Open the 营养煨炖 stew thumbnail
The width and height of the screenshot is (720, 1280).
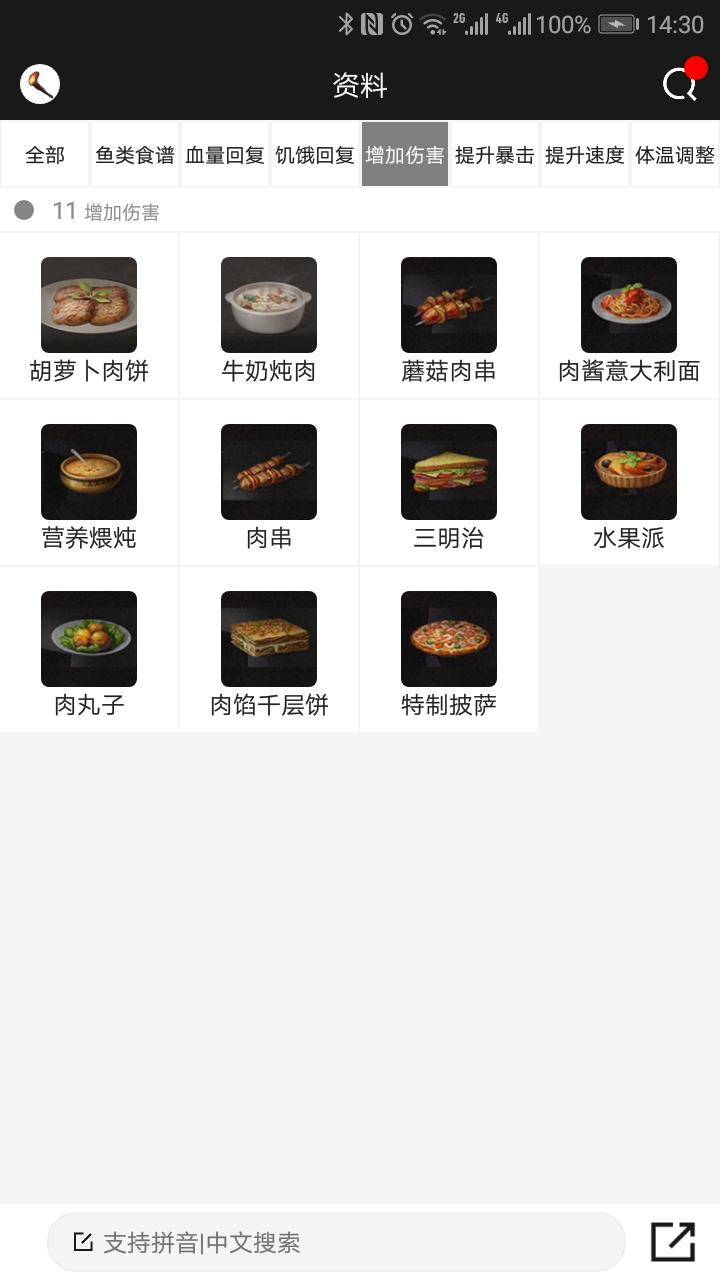click(88, 471)
